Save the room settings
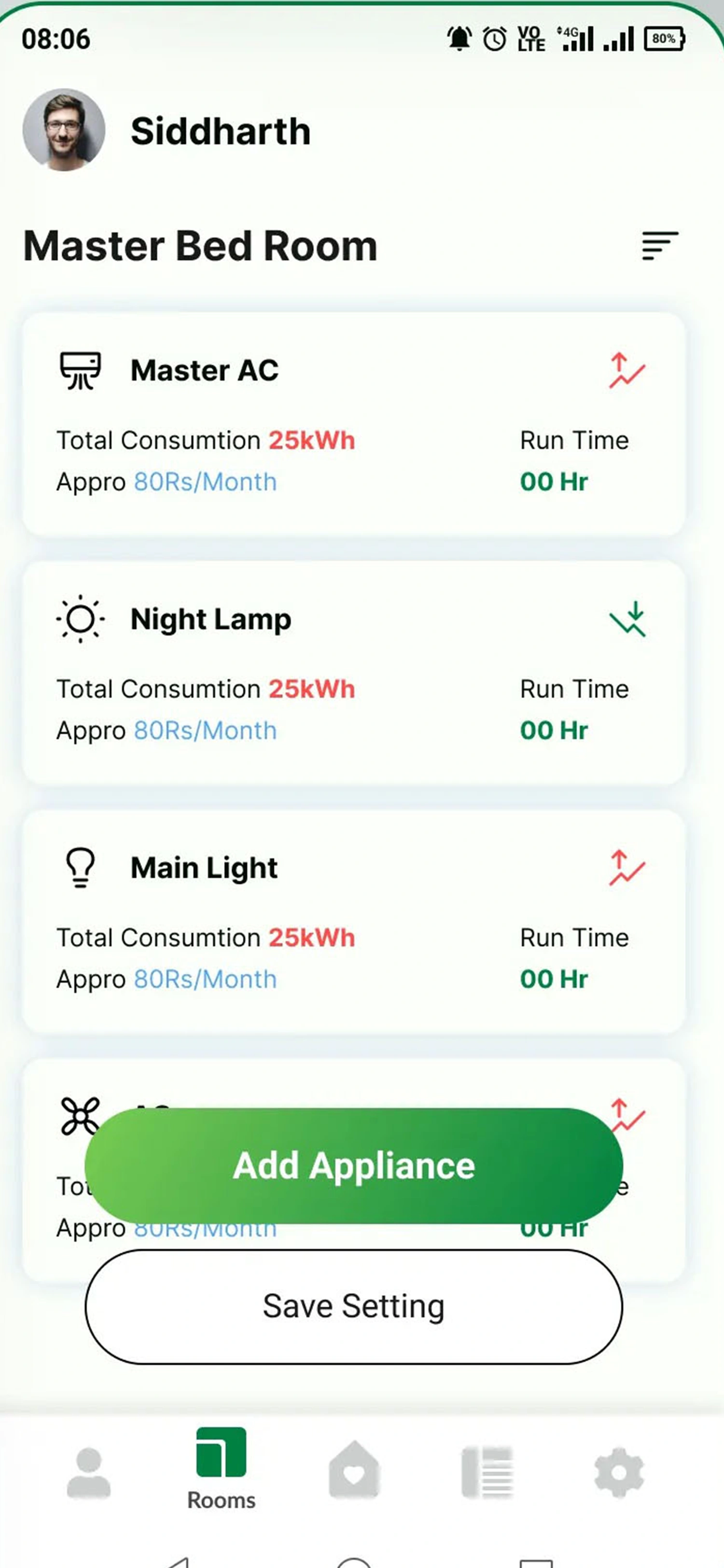Viewport: 724px width, 1568px height. pyautogui.click(x=353, y=1306)
